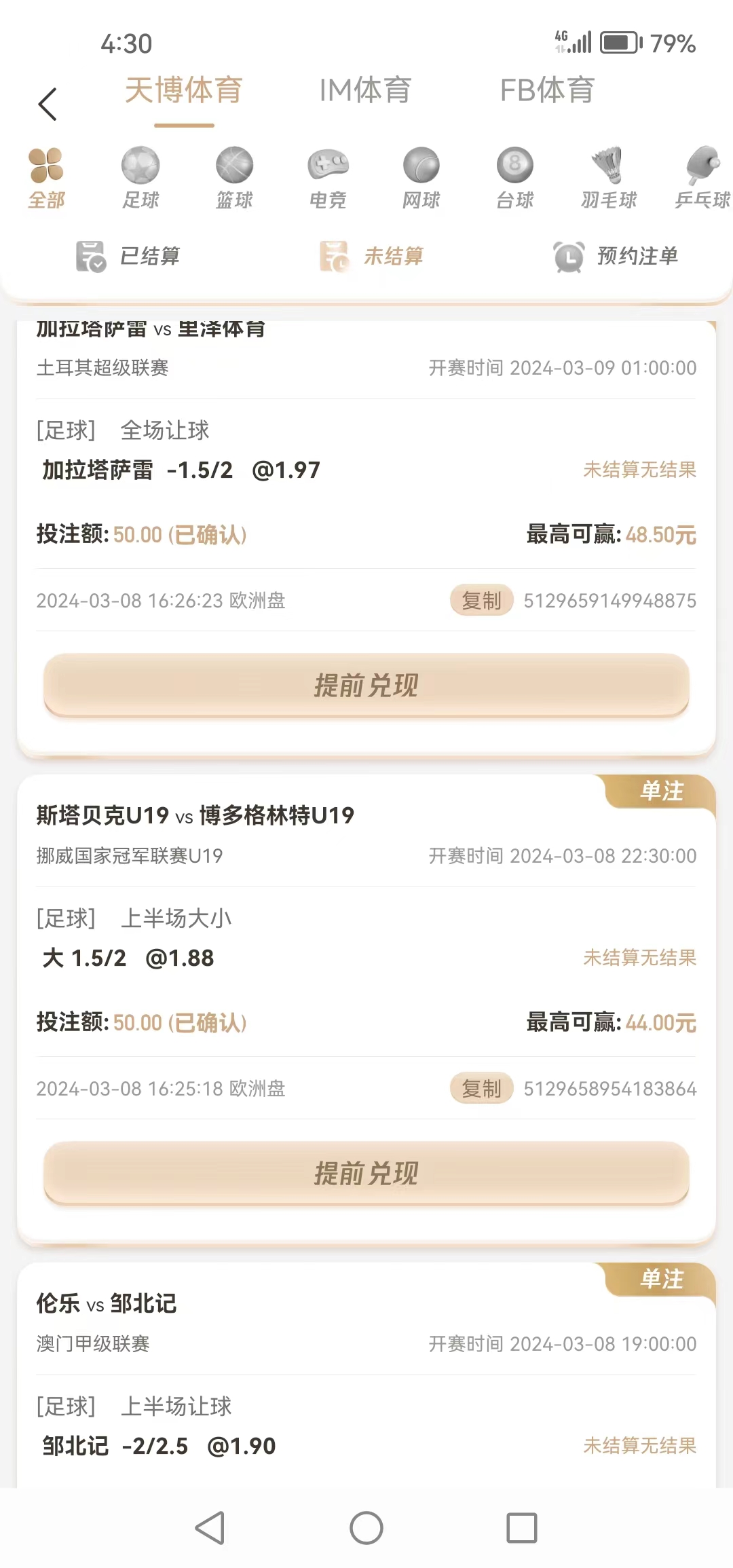Image resolution: width=733 pixels, height=1568 pixels.
Task: Go back using the top-left arrow
Action: (48, 105)
